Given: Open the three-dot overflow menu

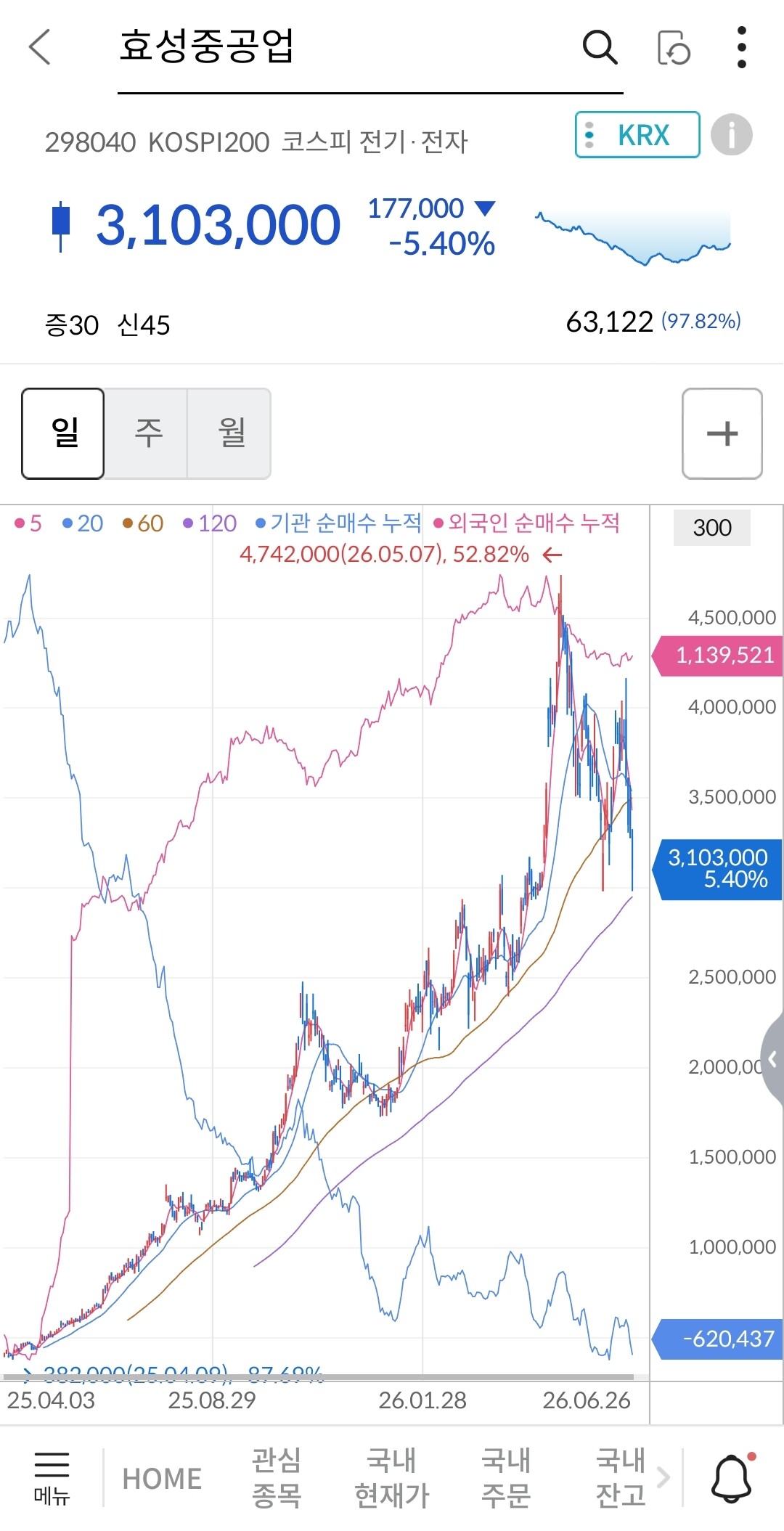Looking at the screenshot, I should (x=741, y=47).
